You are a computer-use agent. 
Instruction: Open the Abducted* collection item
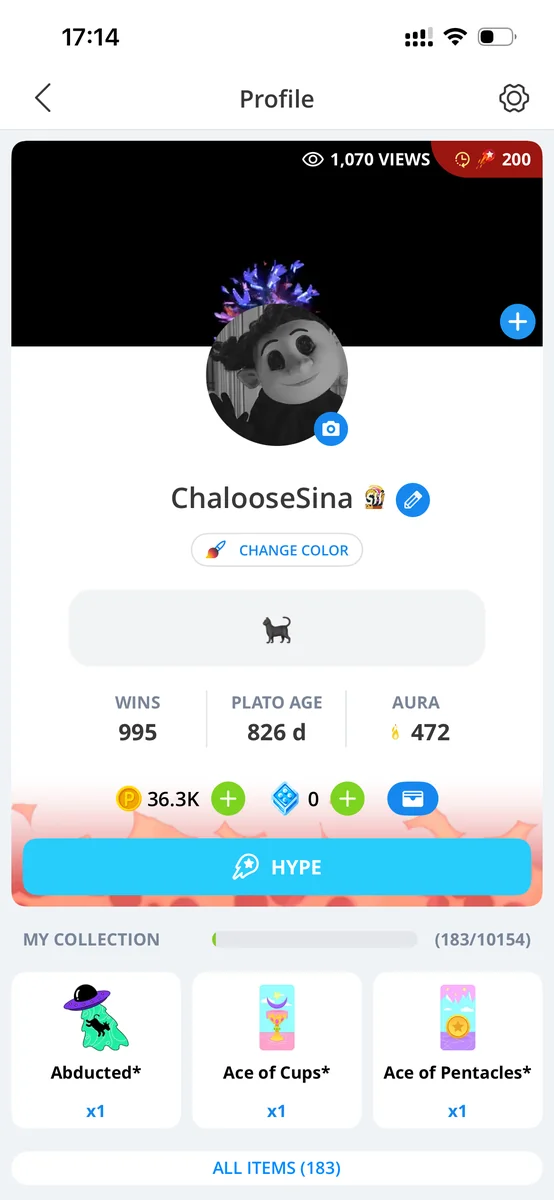click(x=96, y=1050)
